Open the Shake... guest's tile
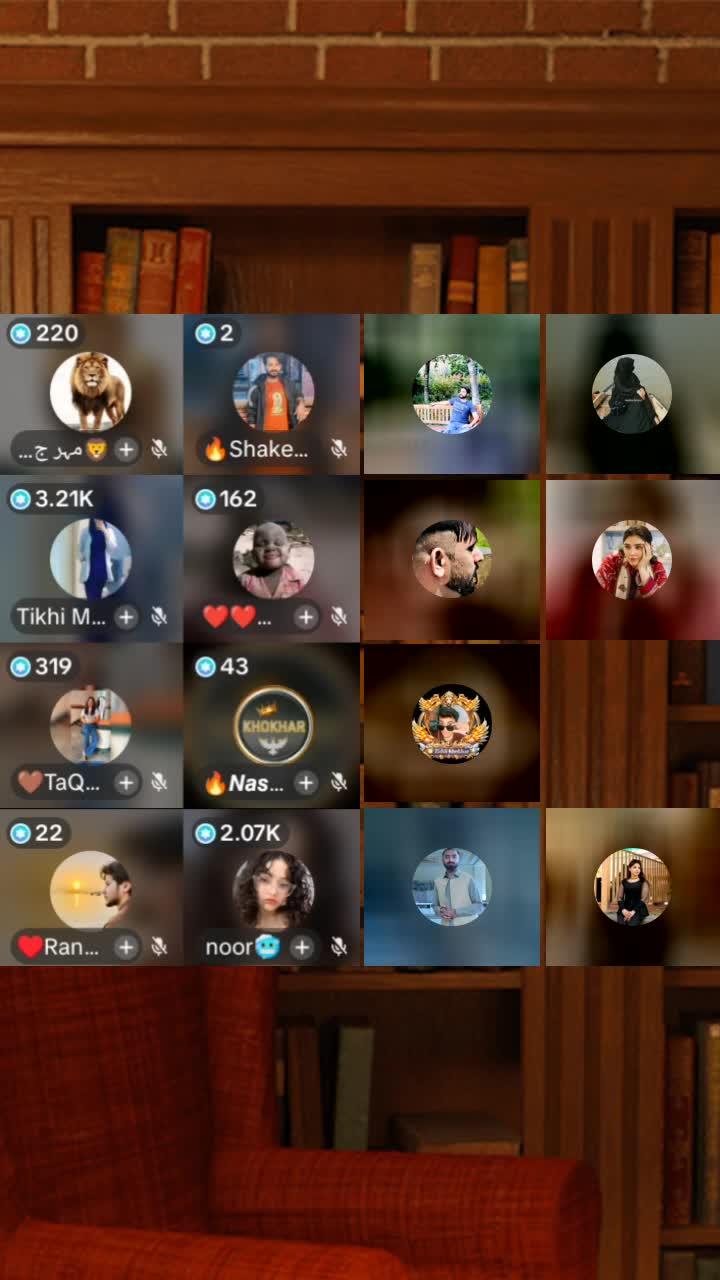Viewport: 720px width, 1280px height. tap(273, 391)
